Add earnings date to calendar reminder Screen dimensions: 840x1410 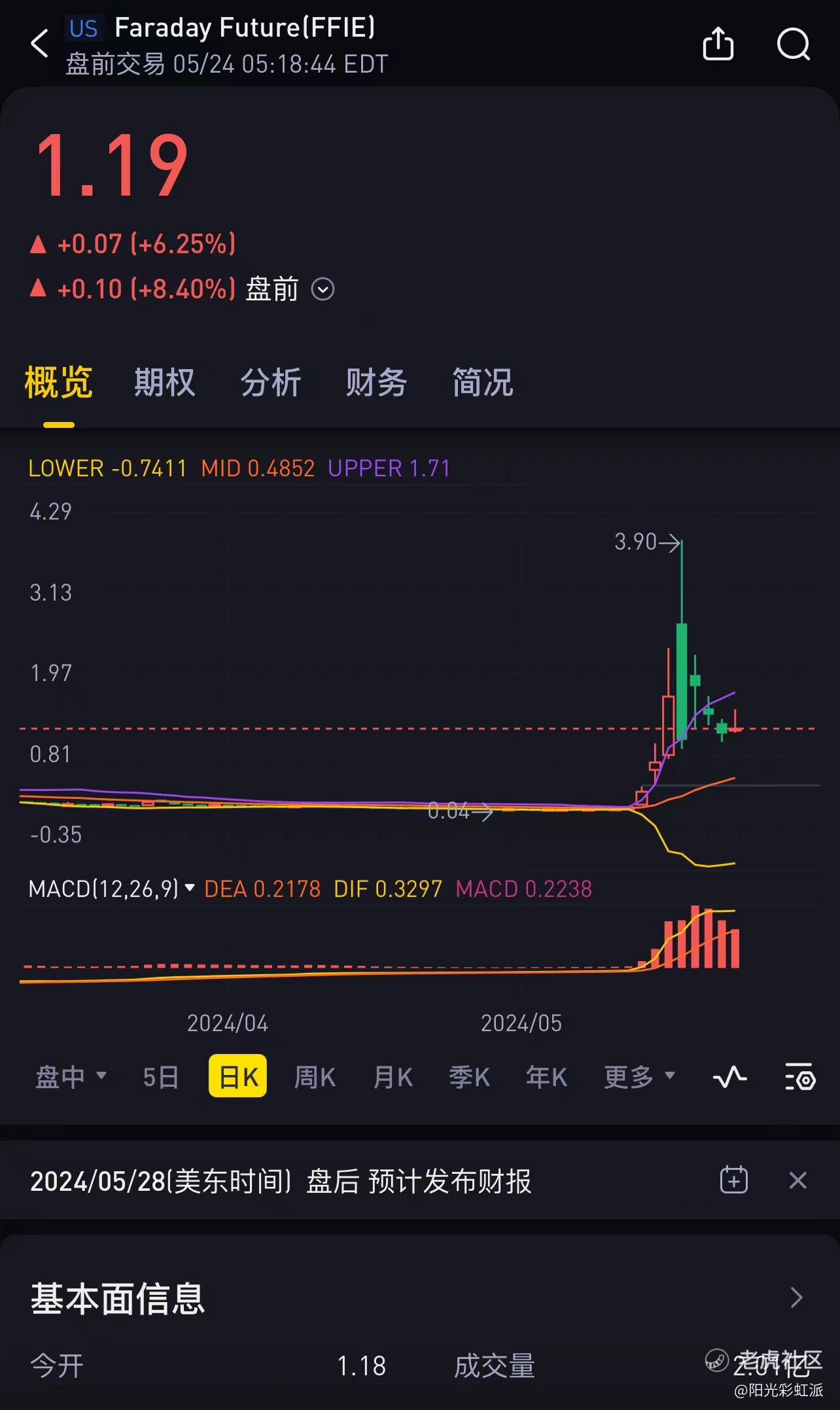pyautogui.click(x=734, y=1180)
